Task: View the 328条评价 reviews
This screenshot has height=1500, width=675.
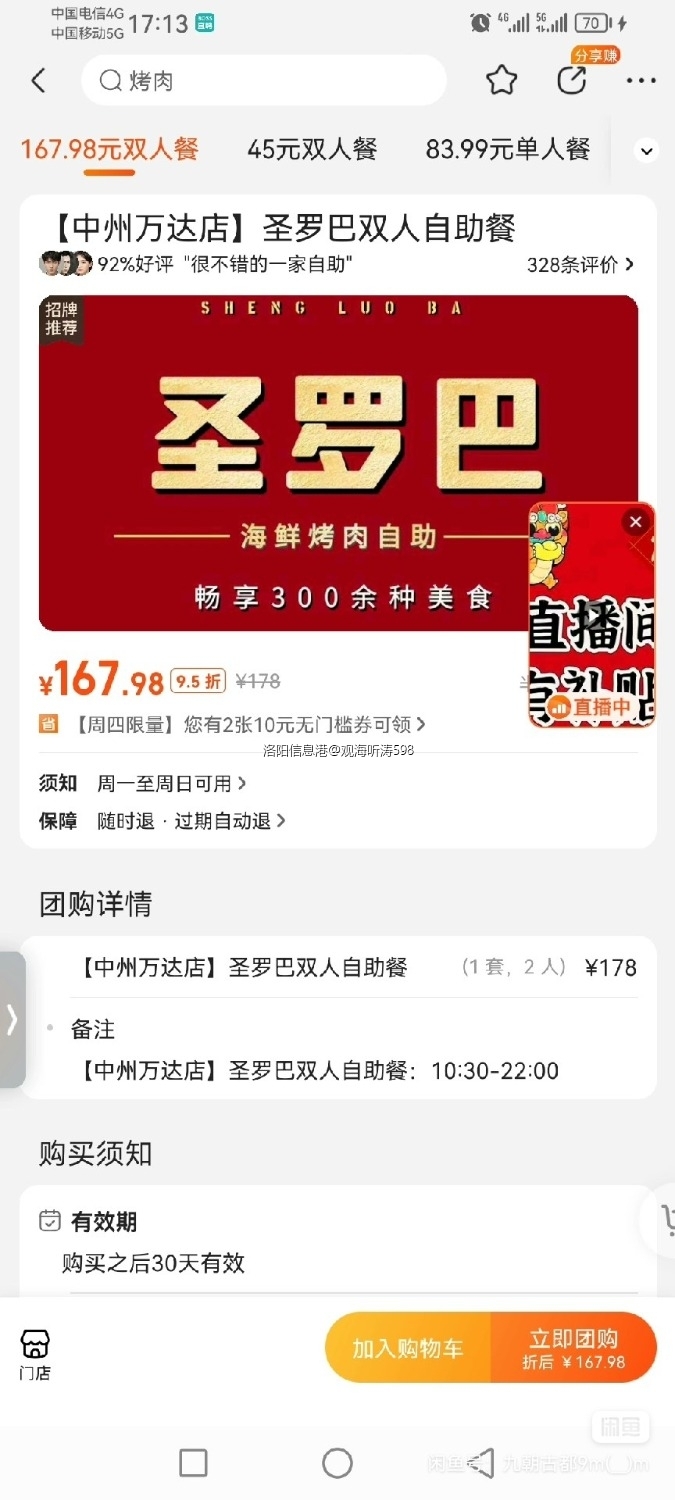Action: point(580,265)
